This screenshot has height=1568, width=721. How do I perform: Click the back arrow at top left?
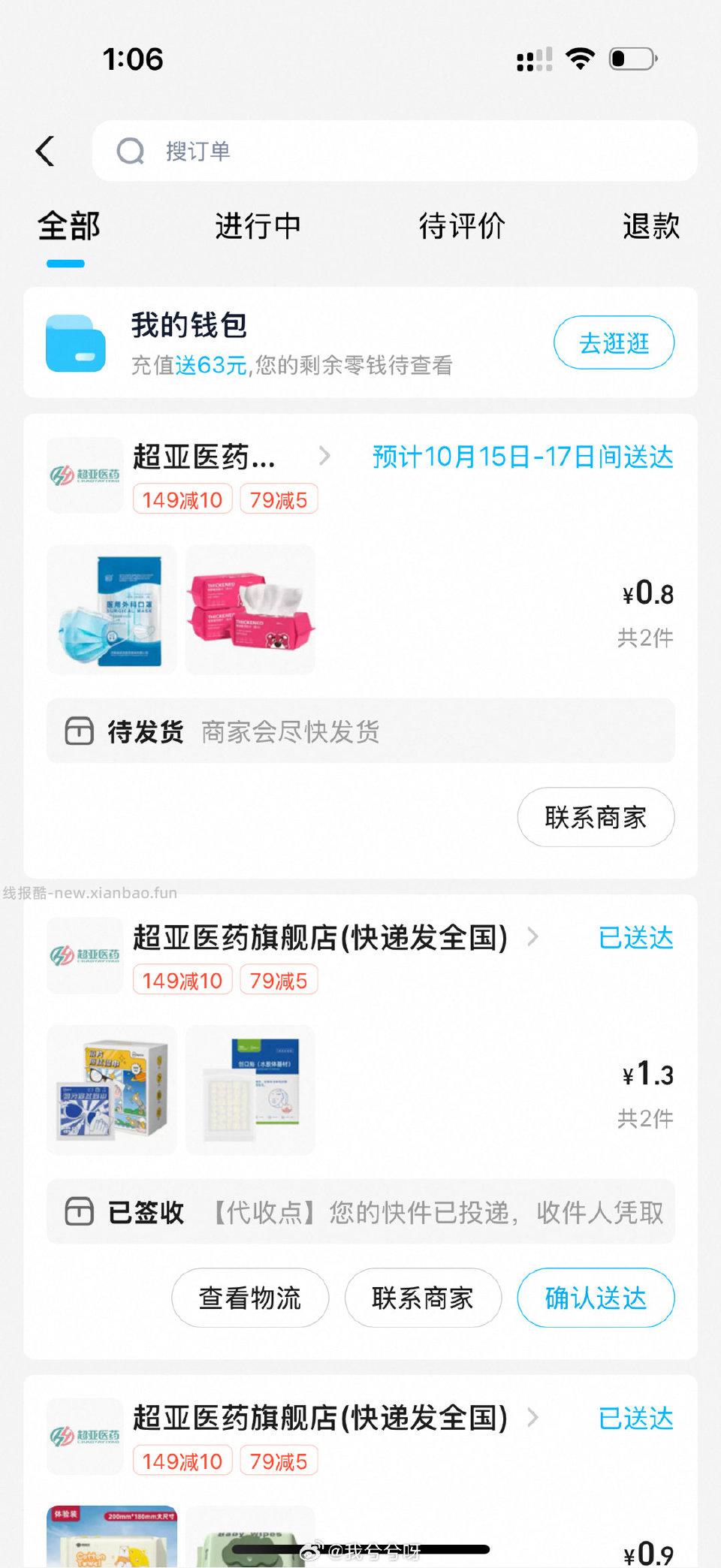tap(45, 150)
